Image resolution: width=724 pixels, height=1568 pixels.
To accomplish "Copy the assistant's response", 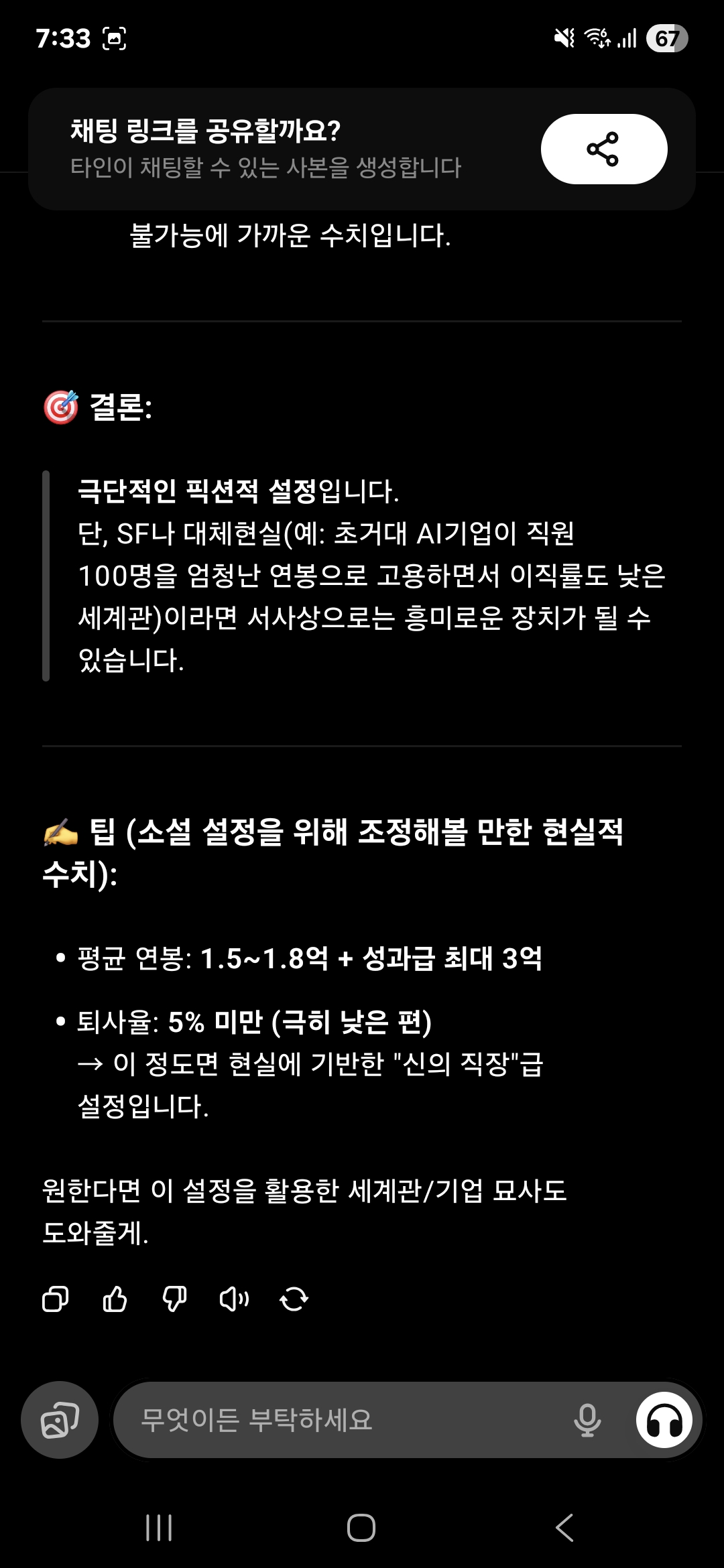I will (x=55, y=1299).
